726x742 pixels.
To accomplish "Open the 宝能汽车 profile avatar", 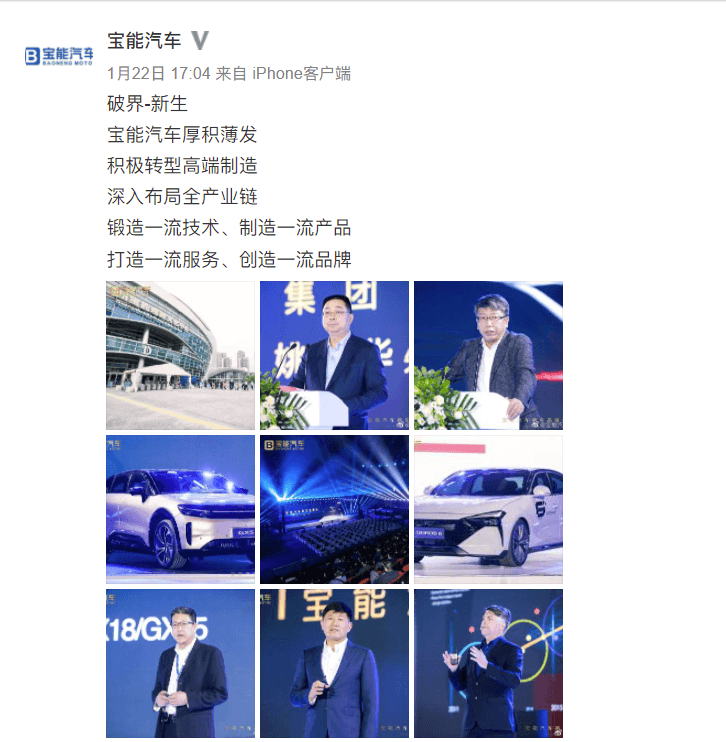I will (60, 55).
